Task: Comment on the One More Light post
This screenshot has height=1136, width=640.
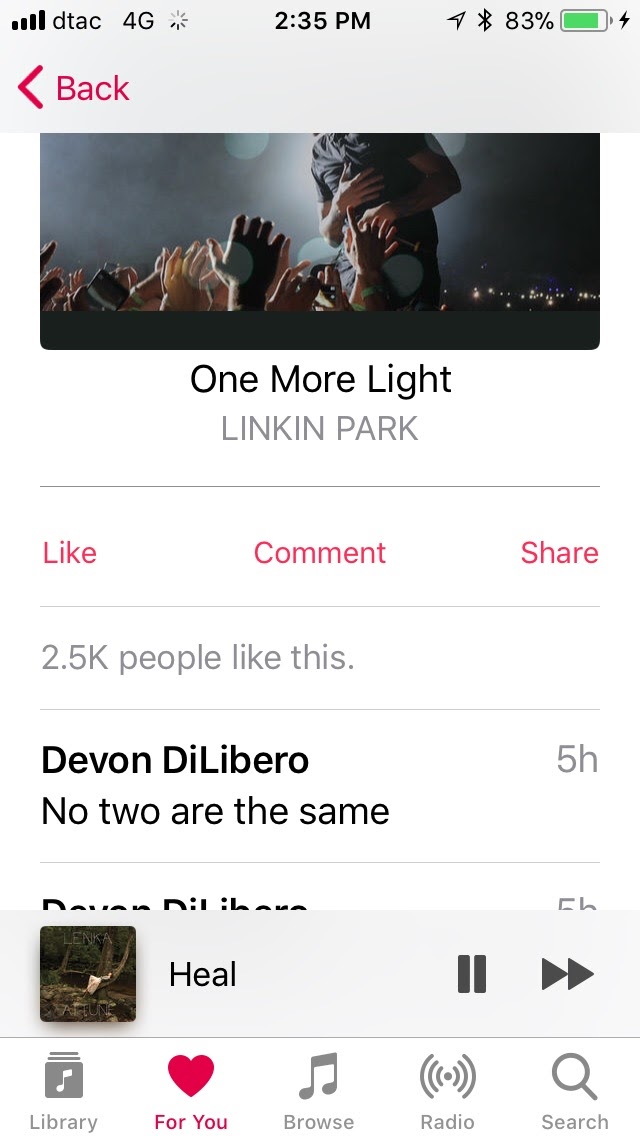Action: click(320, 553)
